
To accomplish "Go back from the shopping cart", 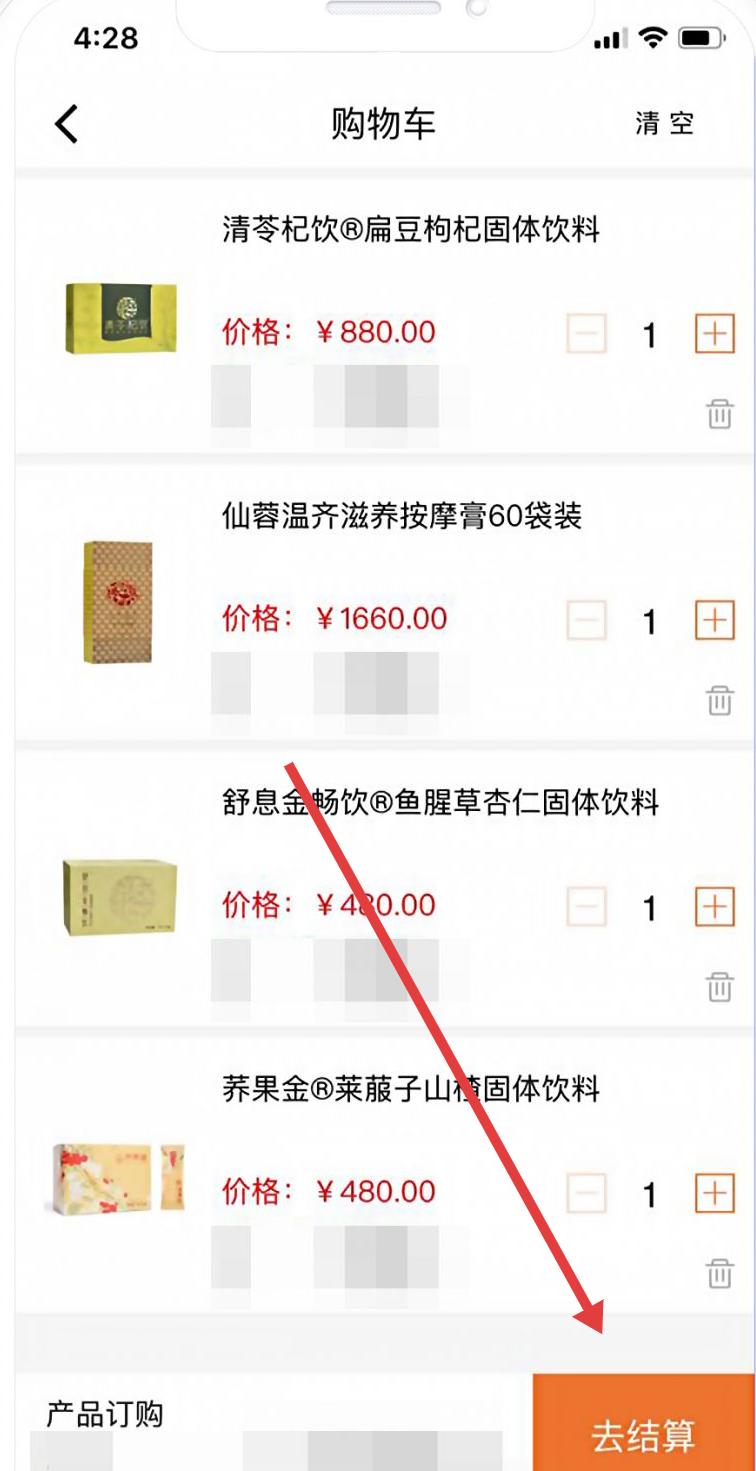I will (x=66, y=125).
